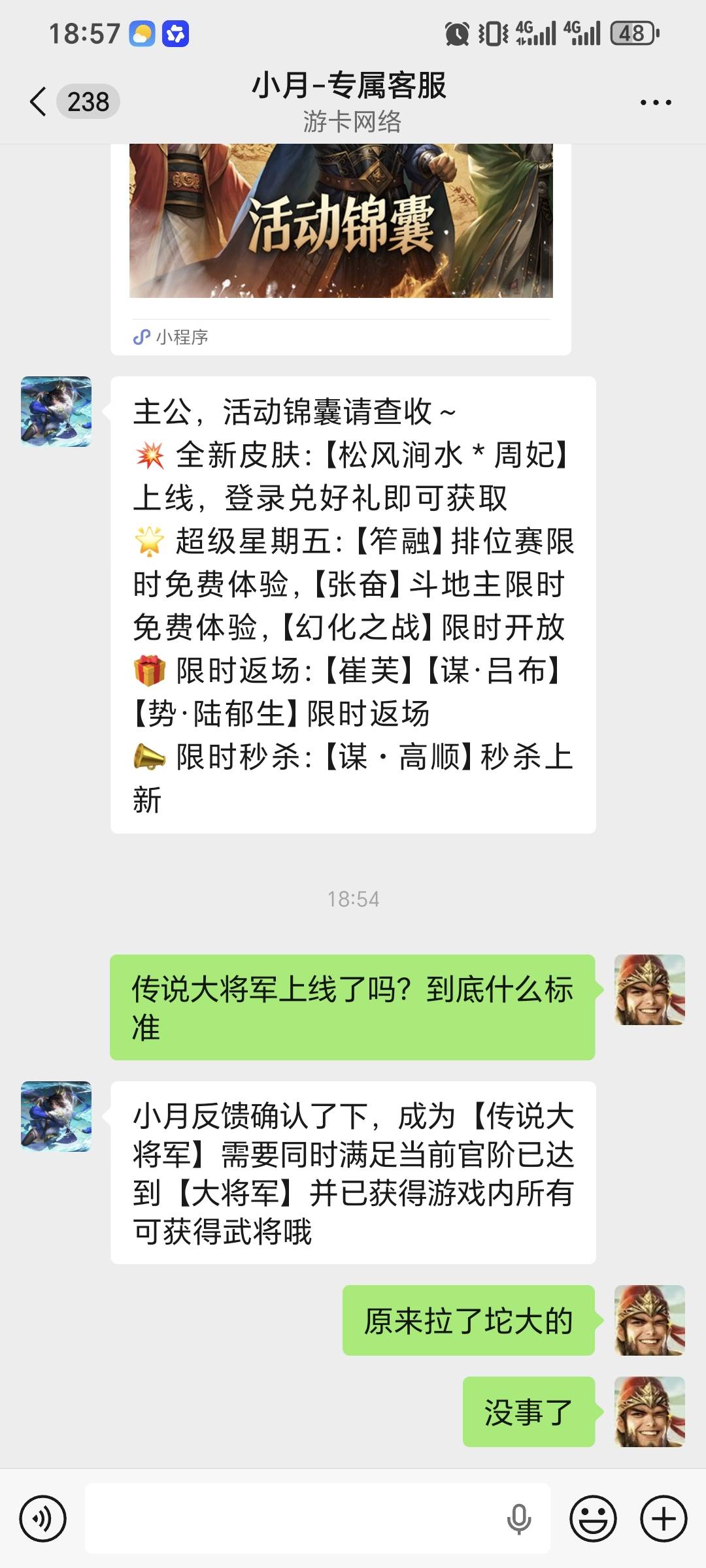
Task: Open the plus attachments menu
Action: [663, 1518]
